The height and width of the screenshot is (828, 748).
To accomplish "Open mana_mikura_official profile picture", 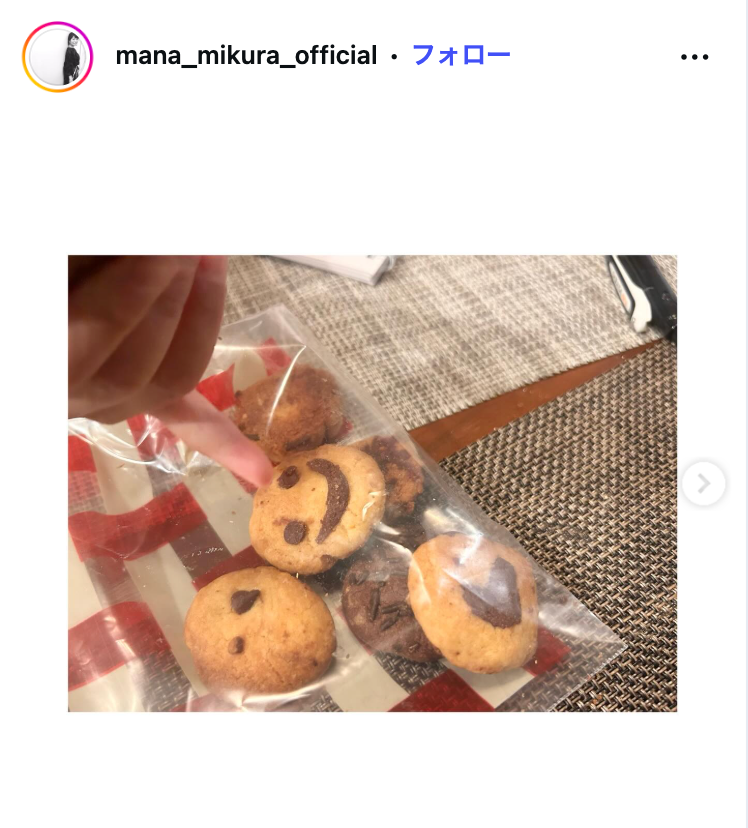I will tap(57, 57).
